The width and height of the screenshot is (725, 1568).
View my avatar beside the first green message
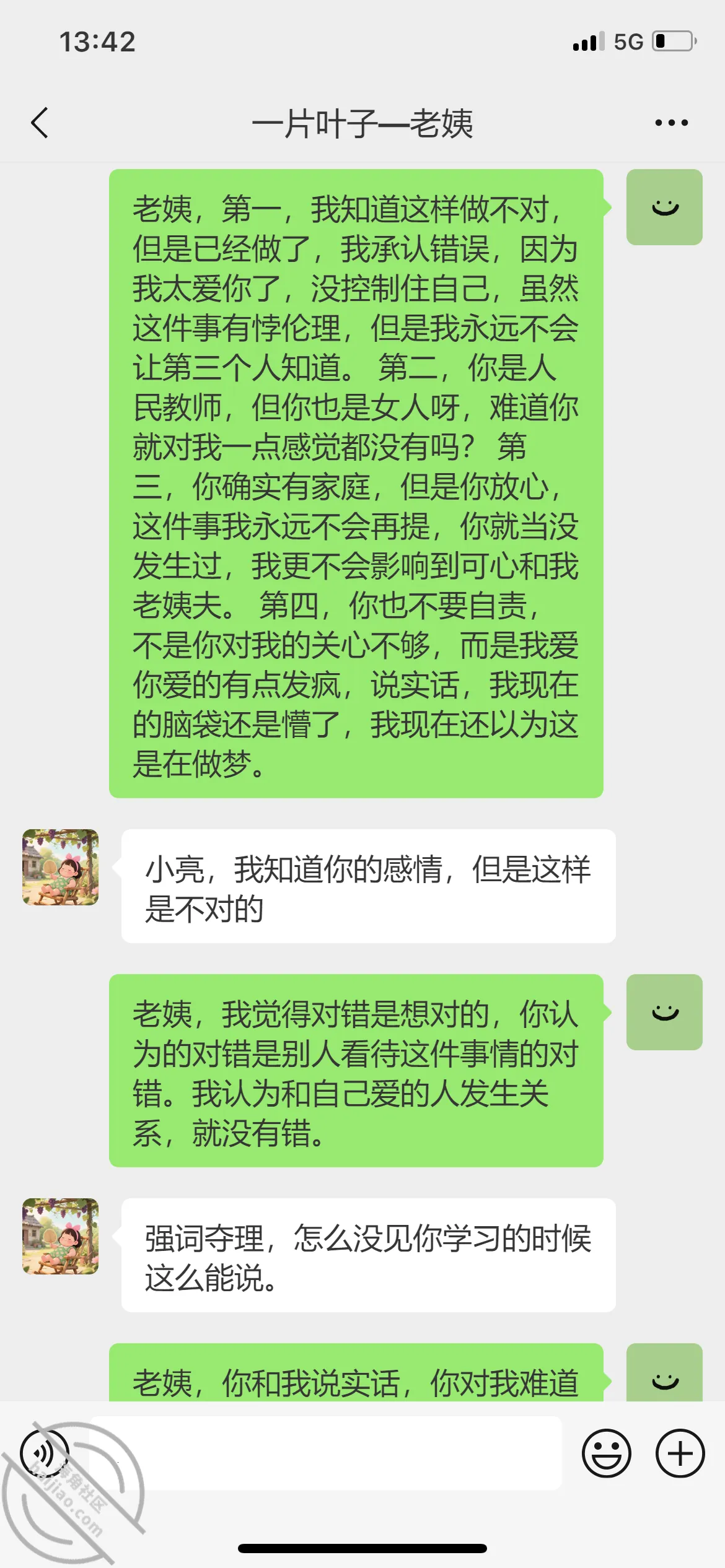(x=664, y=207)
